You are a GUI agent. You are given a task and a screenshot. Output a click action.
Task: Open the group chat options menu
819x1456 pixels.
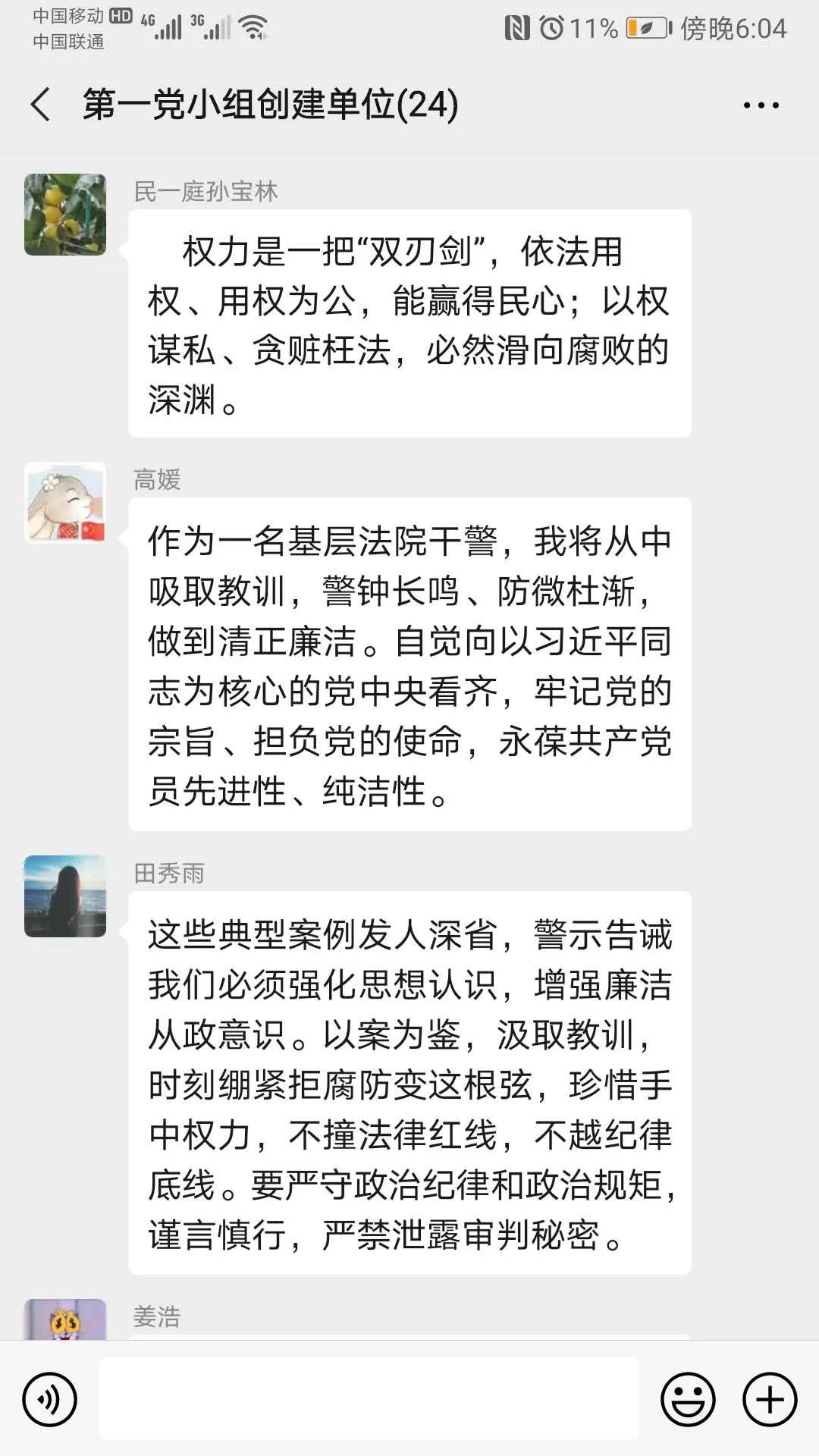[761, 105]
